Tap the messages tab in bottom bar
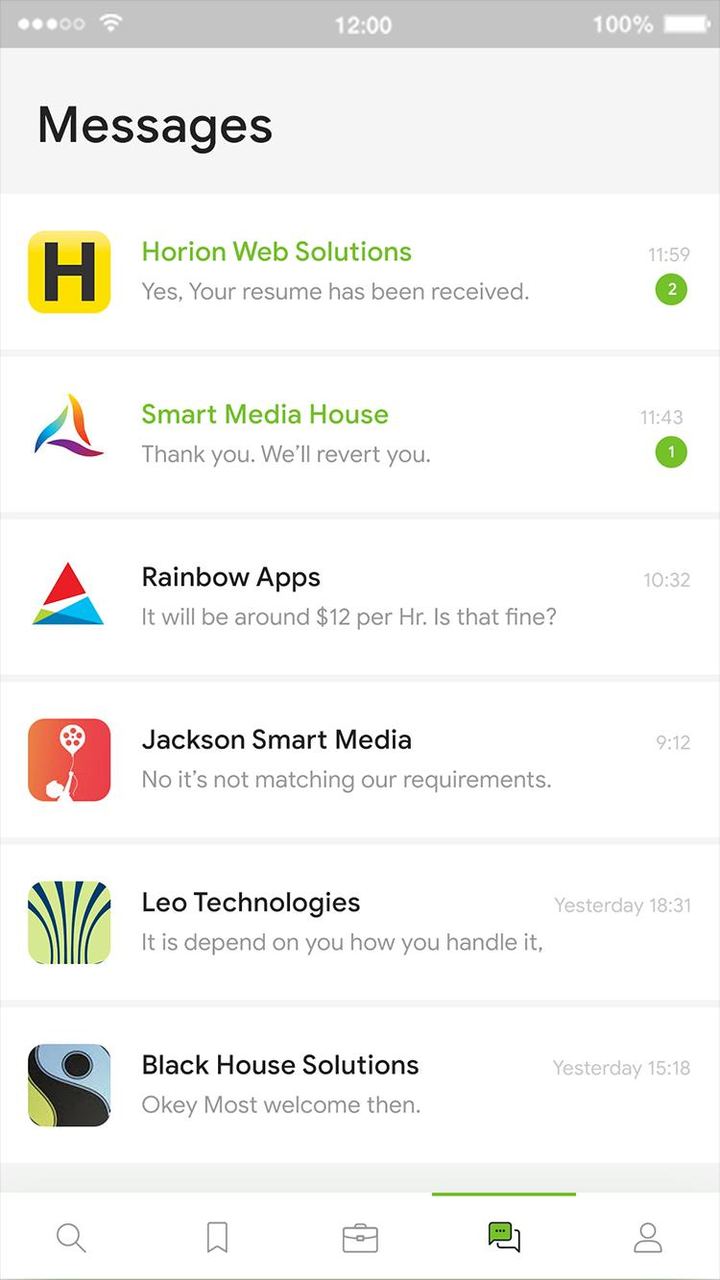This screenshot has width=720, height=1280. point(504,1237)
